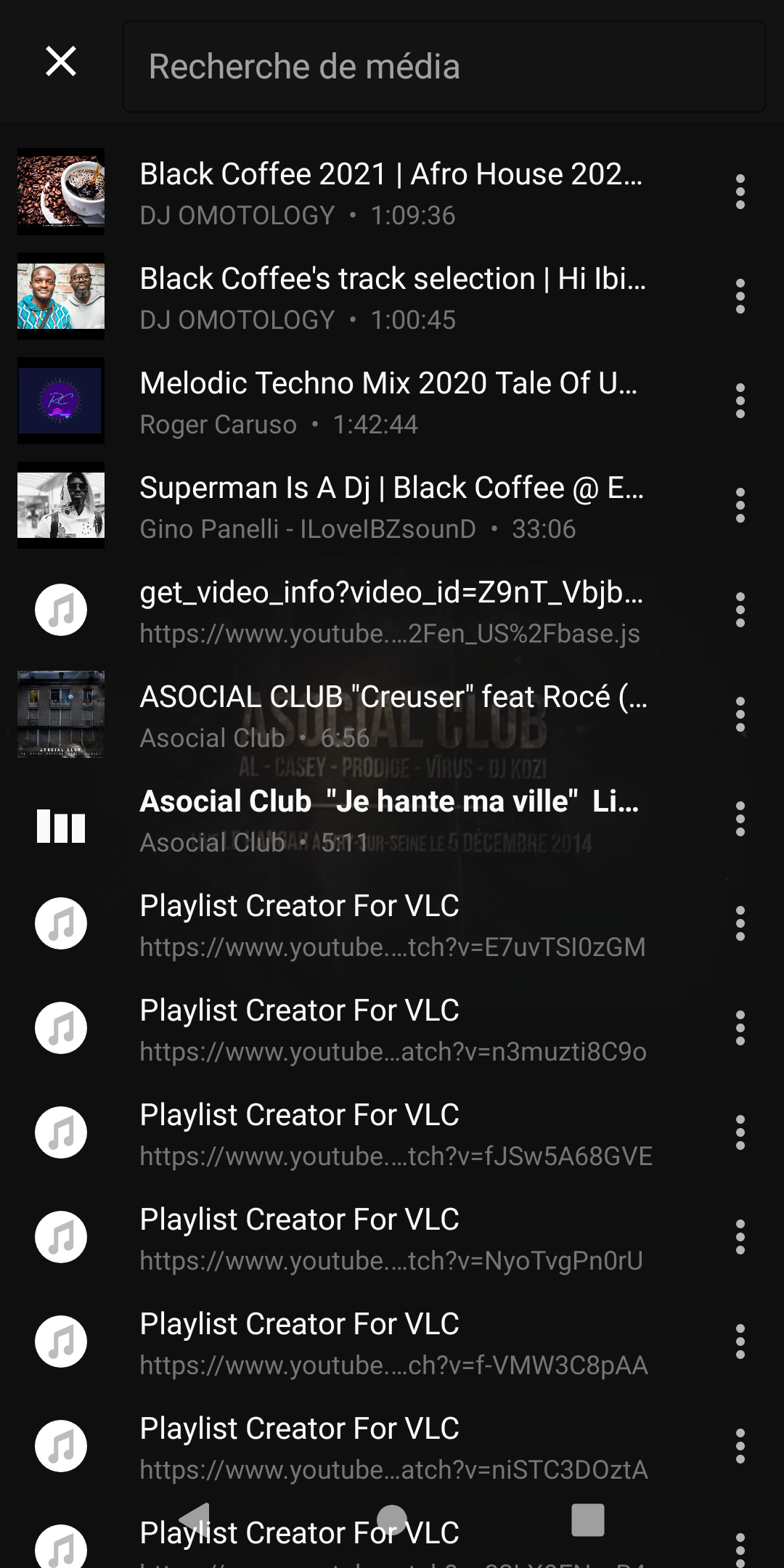Open options for Melodic Techno Mix 2020
The width and height of the screenshot is (784, 1568).
(740, 401)
